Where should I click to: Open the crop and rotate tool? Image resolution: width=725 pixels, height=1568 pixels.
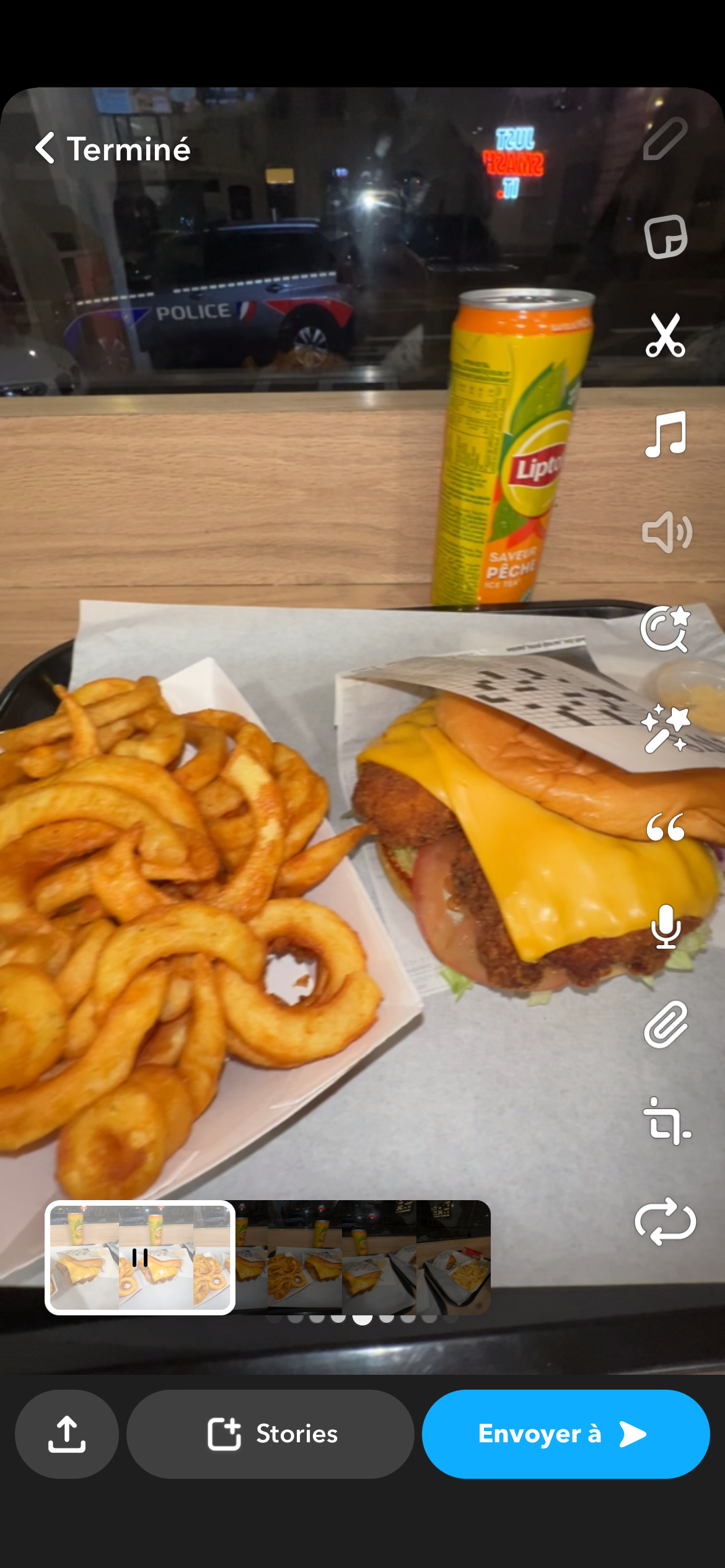click(x=666, y=1122)
